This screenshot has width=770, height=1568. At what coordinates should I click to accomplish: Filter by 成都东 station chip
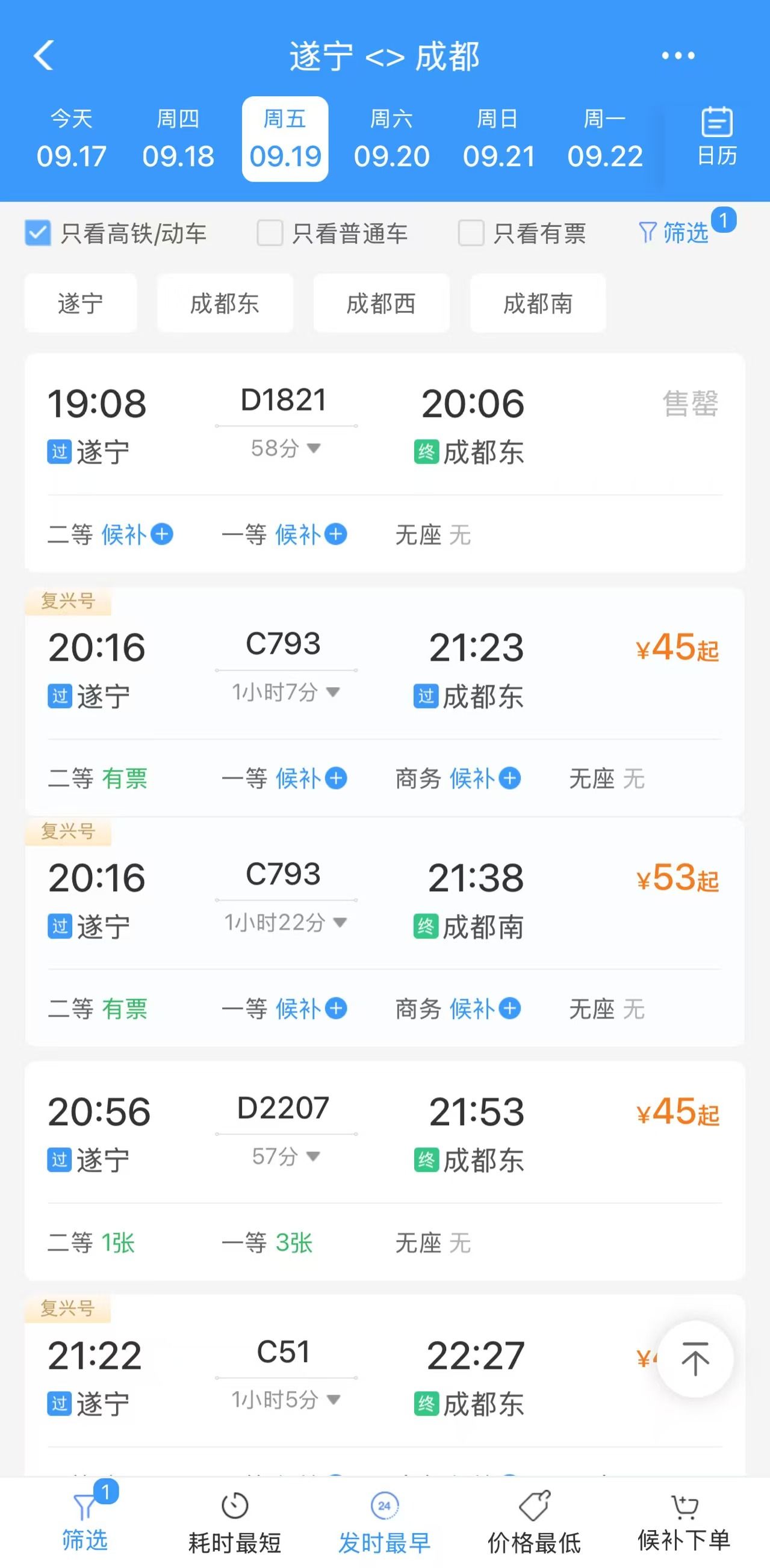click(x=225, y=303)
